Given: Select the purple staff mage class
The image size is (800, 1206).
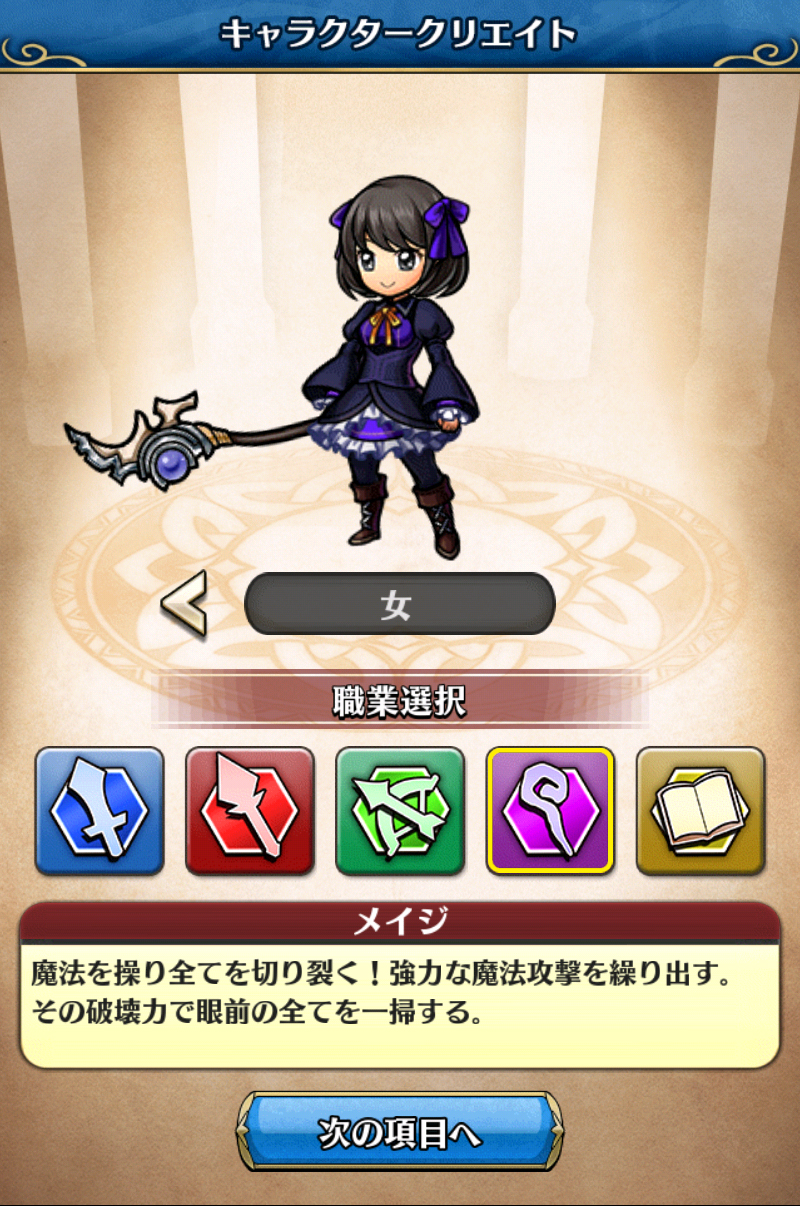Looking at the screenshot, I should [x=550, y=811].
